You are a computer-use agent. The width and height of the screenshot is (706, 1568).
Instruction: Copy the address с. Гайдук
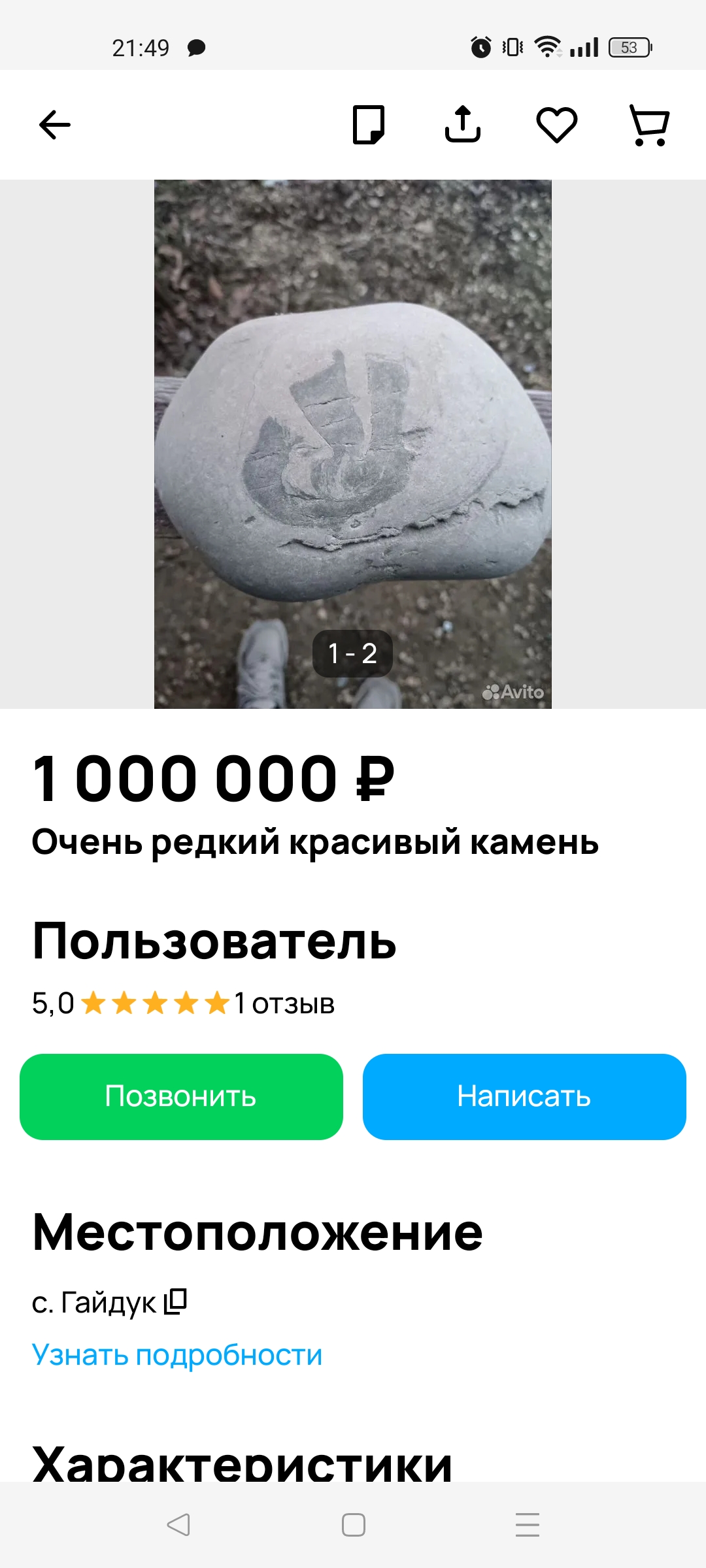[x=175, y=1301]
